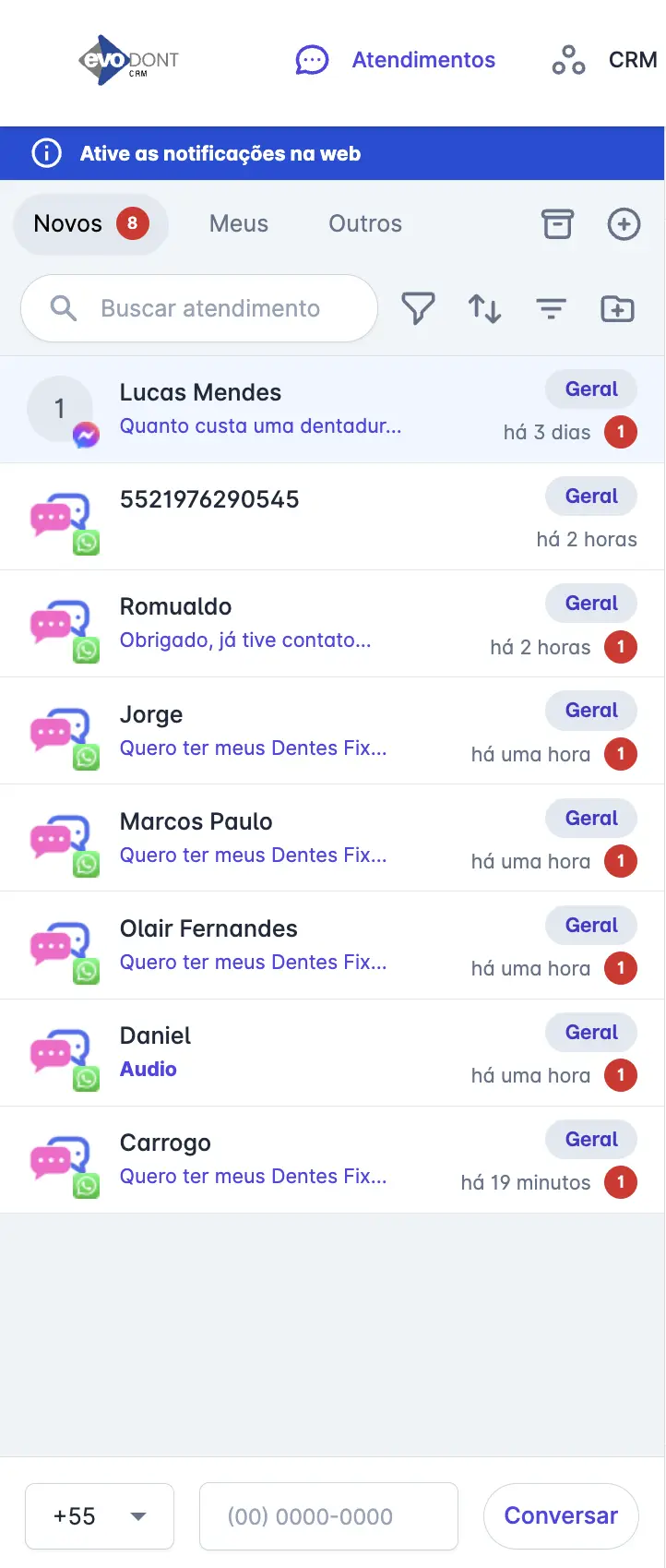Open the chat from 5521976290545
This screenshot has width=666, height=1568.
(277, 516)
